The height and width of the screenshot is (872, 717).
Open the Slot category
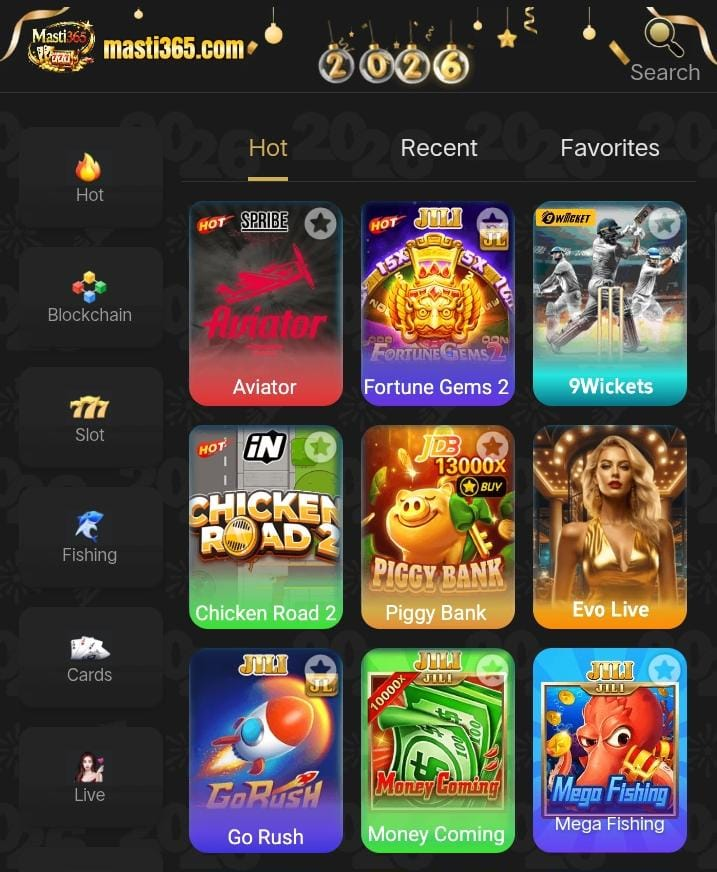point(90,418)
